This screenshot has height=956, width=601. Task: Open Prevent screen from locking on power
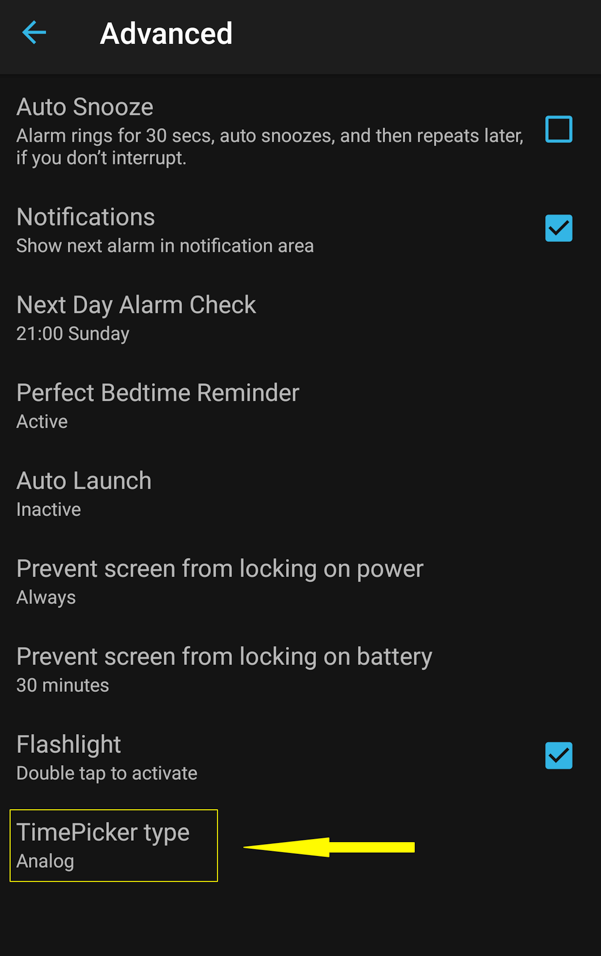click(x=220, y=581)
